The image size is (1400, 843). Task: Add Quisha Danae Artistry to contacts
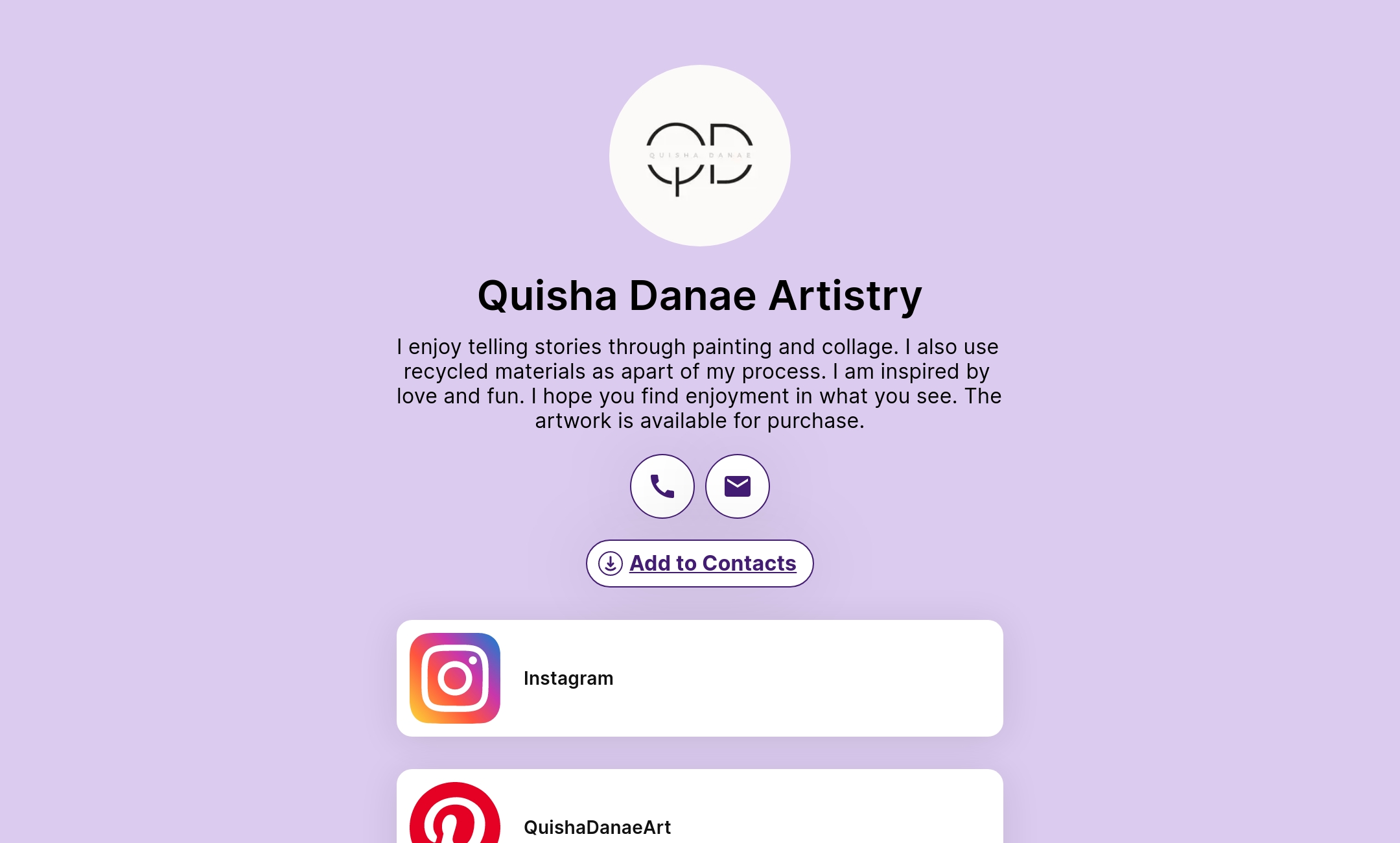pos(699,564)
